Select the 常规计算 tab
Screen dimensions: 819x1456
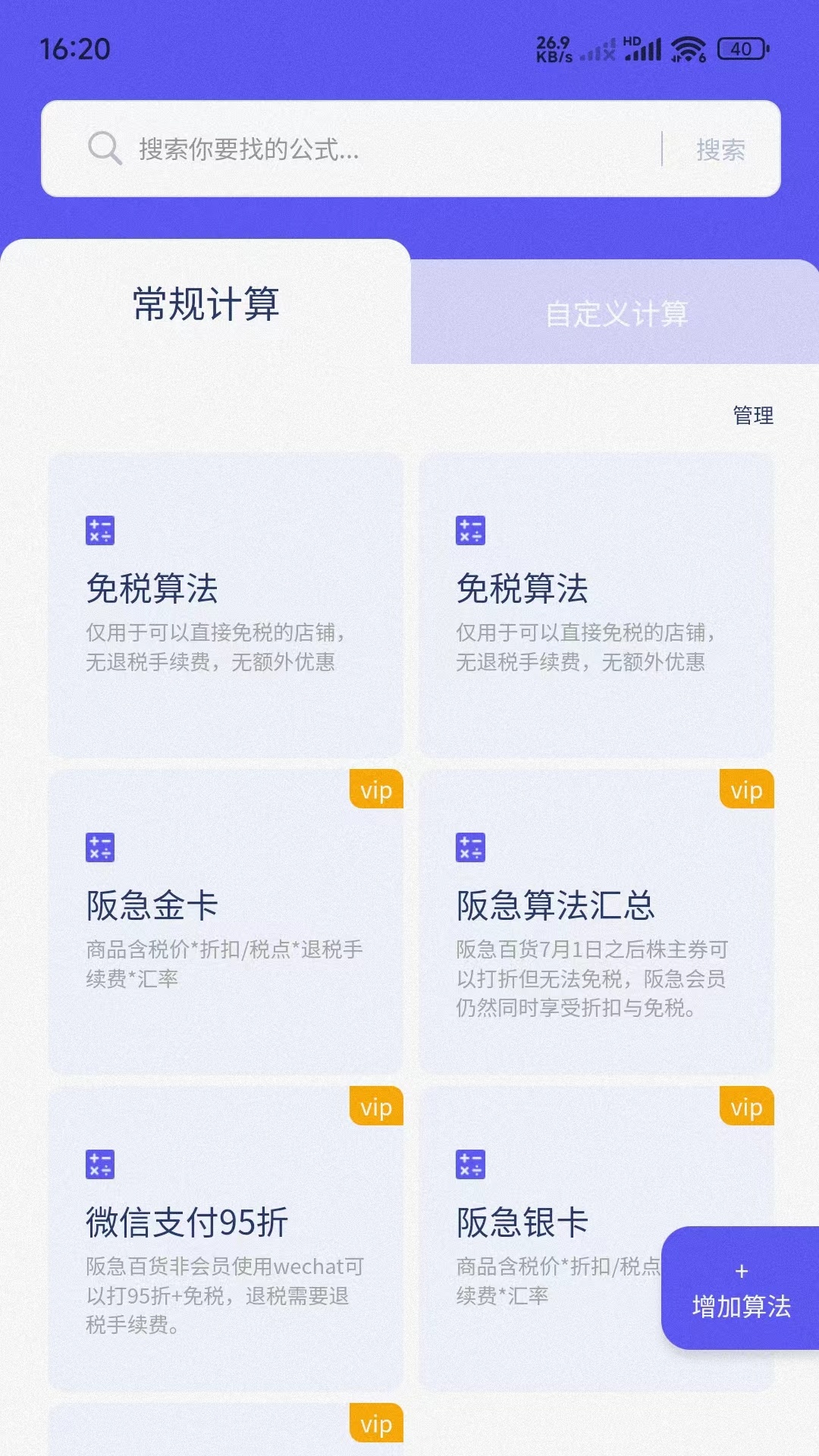click(206, 304)
